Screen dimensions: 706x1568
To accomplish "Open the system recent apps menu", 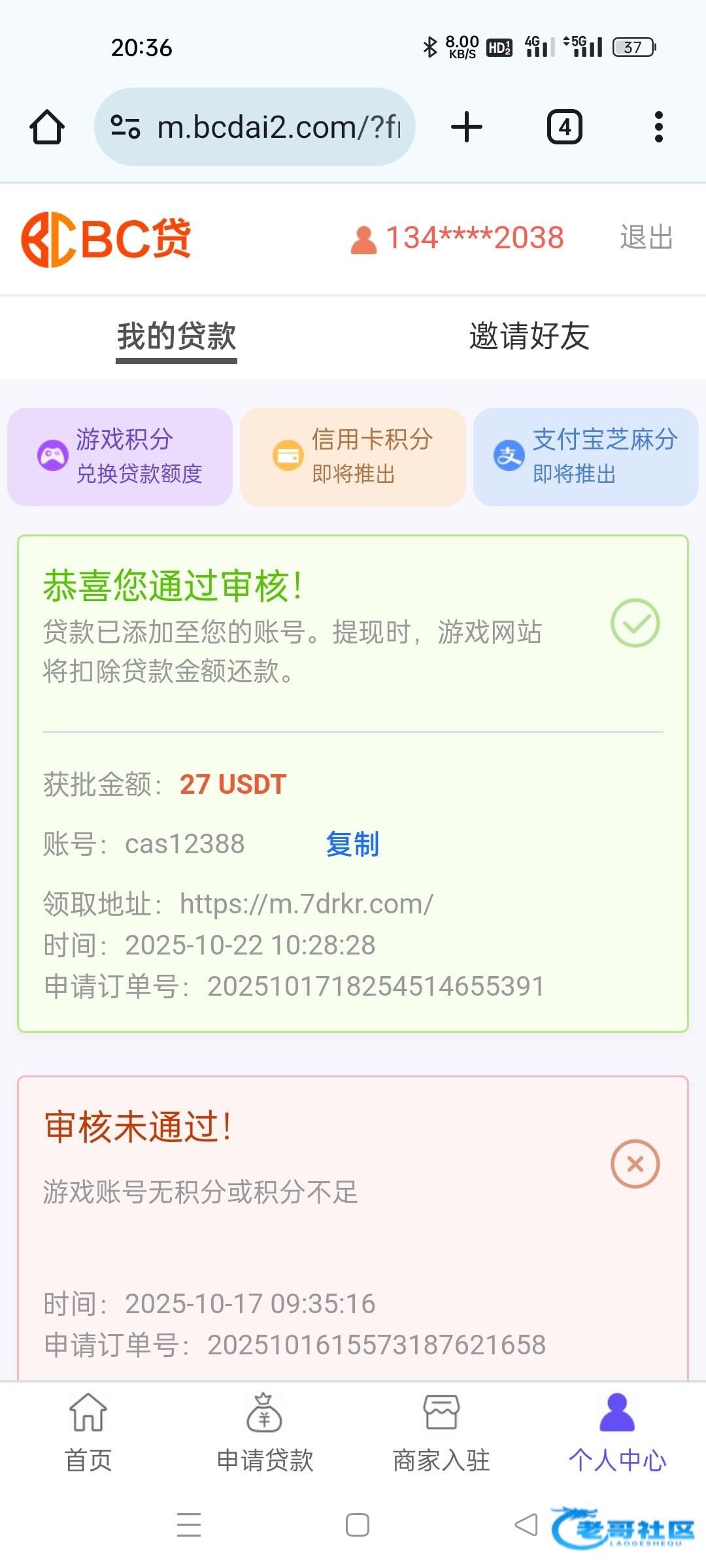I will 189,1526.
